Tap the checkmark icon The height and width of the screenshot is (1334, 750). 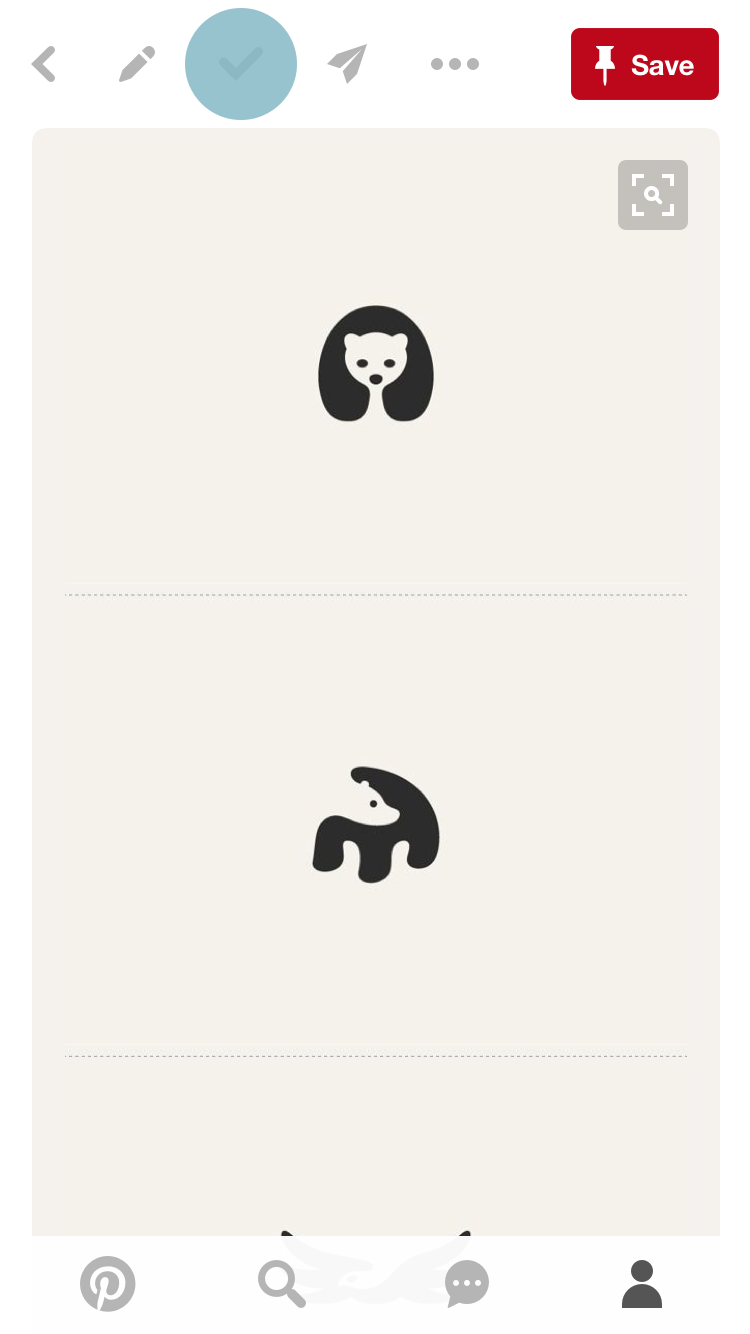point(241,64)
